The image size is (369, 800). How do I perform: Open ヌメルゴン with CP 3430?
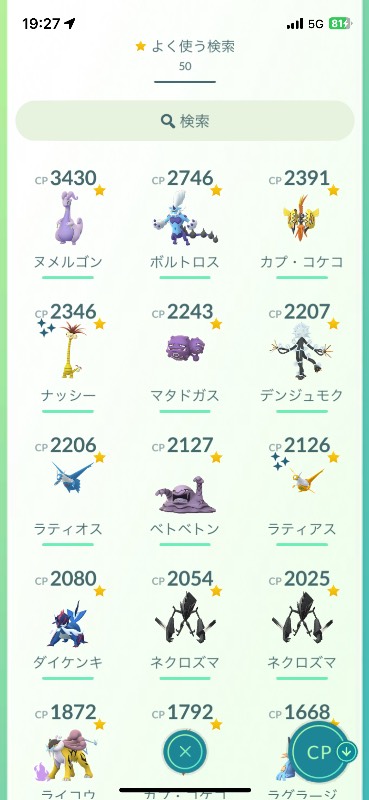coord(68,223)
